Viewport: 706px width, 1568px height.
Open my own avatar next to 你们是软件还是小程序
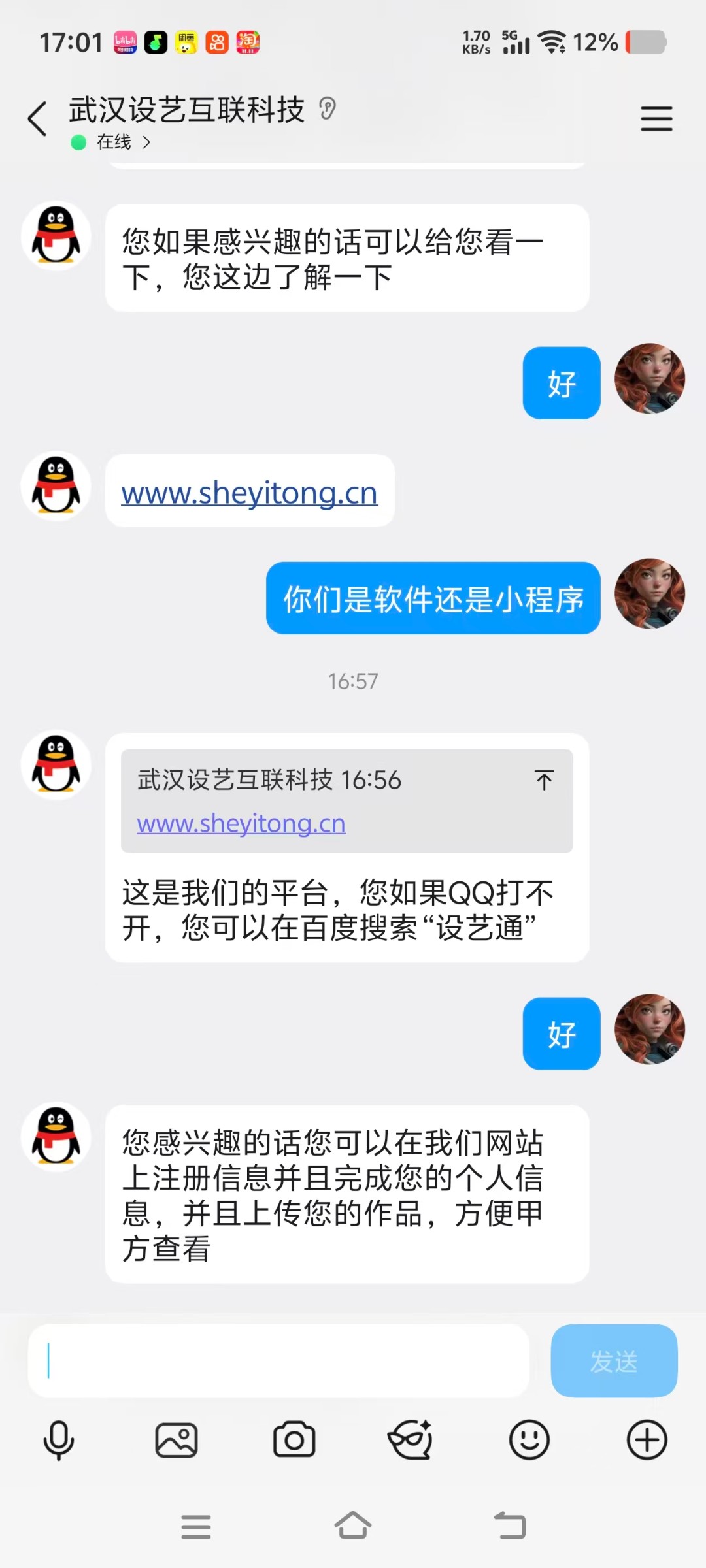[649, 594]
